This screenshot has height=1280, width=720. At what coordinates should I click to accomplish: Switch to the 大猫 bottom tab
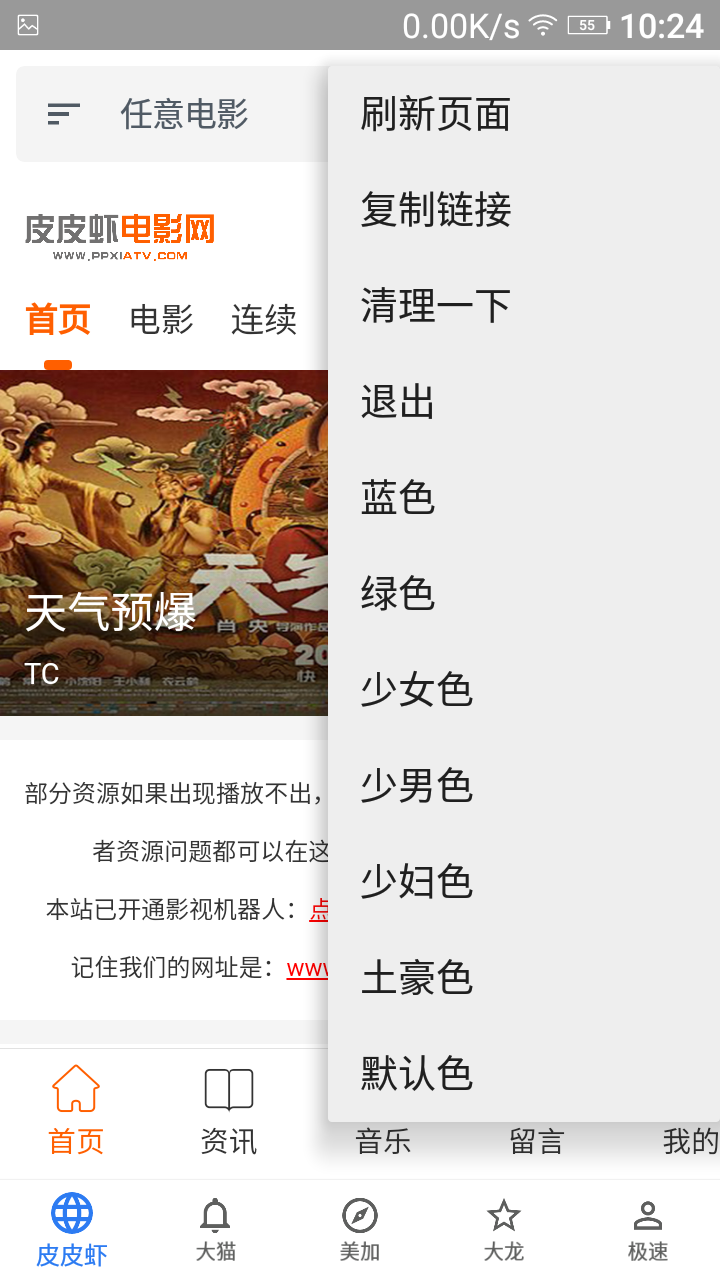(216, 1230)
